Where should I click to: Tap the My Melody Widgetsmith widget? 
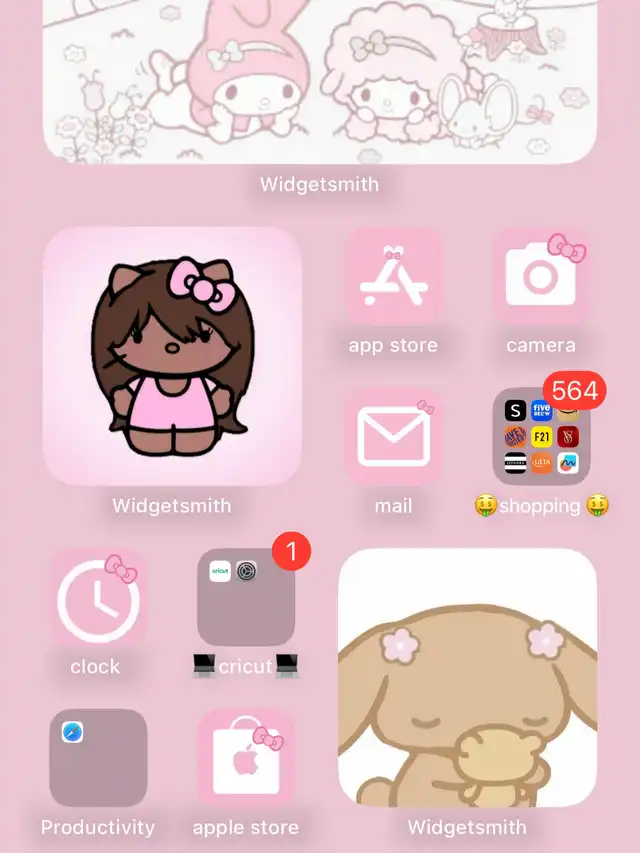tap(319, 80)
